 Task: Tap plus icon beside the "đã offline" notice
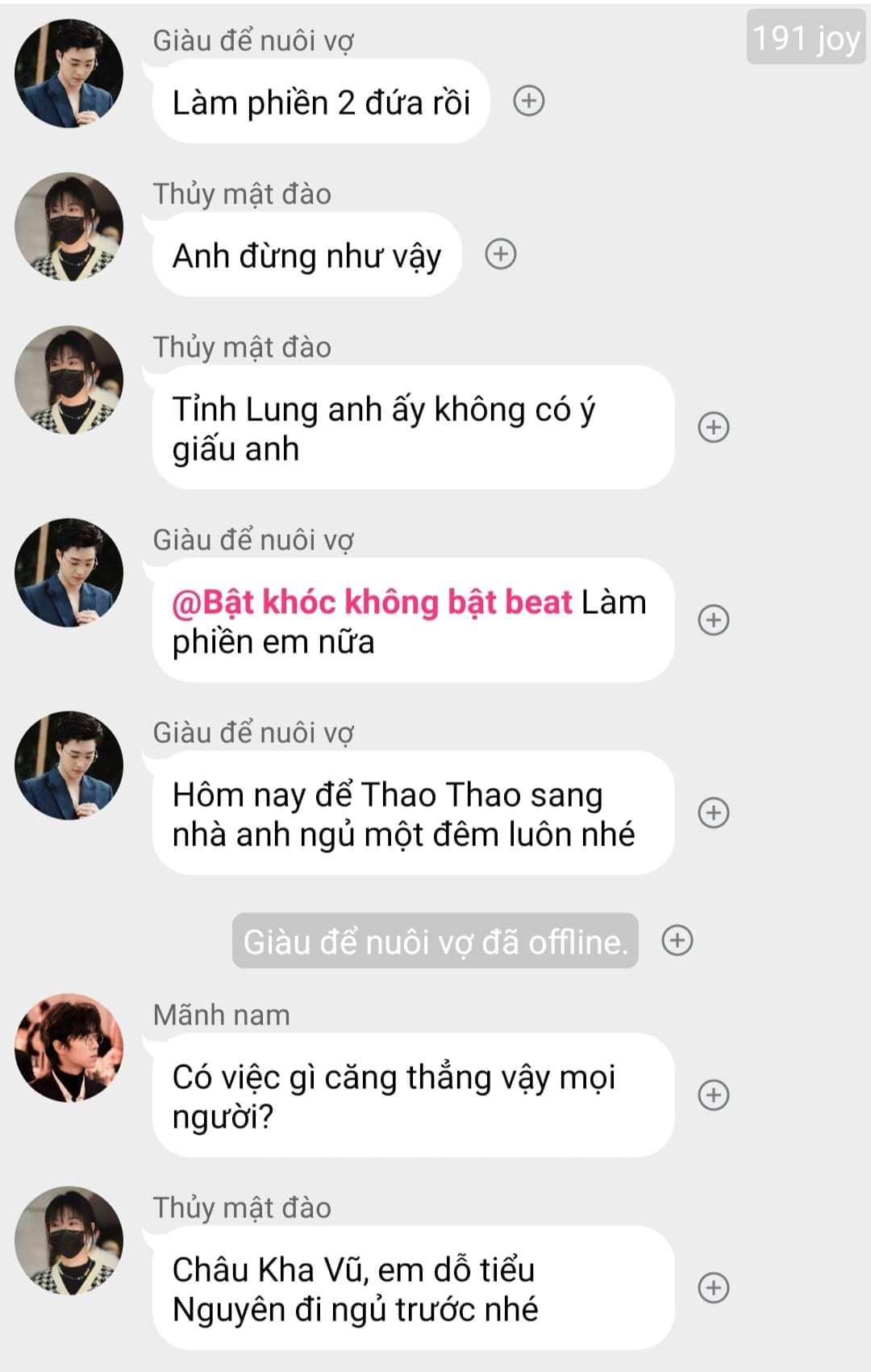coord(677,940)
